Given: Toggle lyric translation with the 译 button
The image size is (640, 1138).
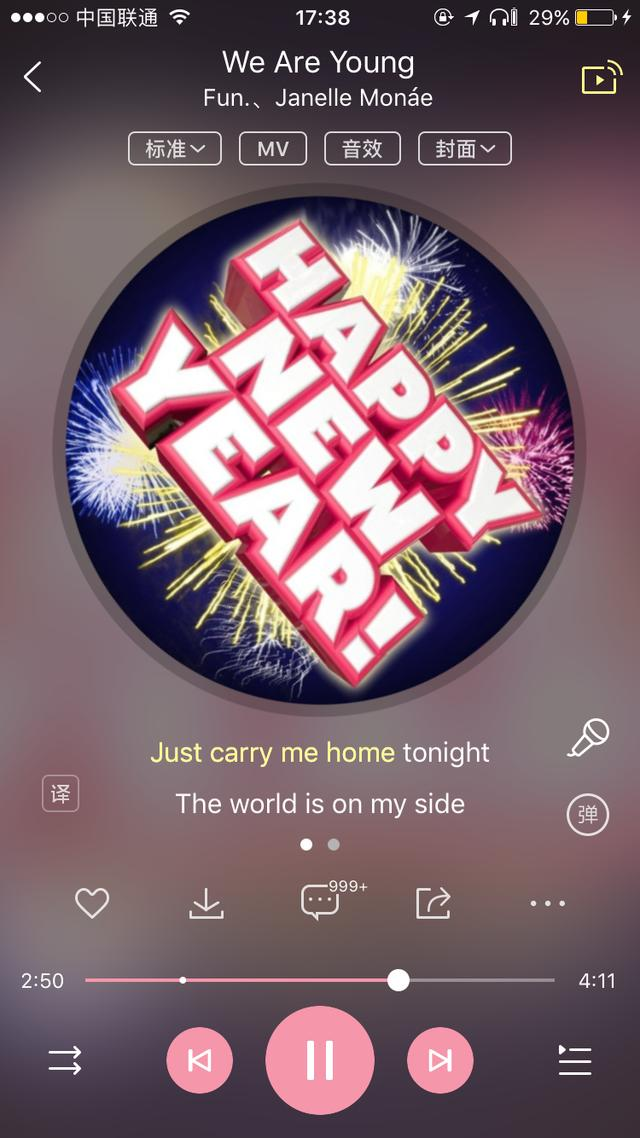Looking at the screenshot, I should tap(60, 793).
